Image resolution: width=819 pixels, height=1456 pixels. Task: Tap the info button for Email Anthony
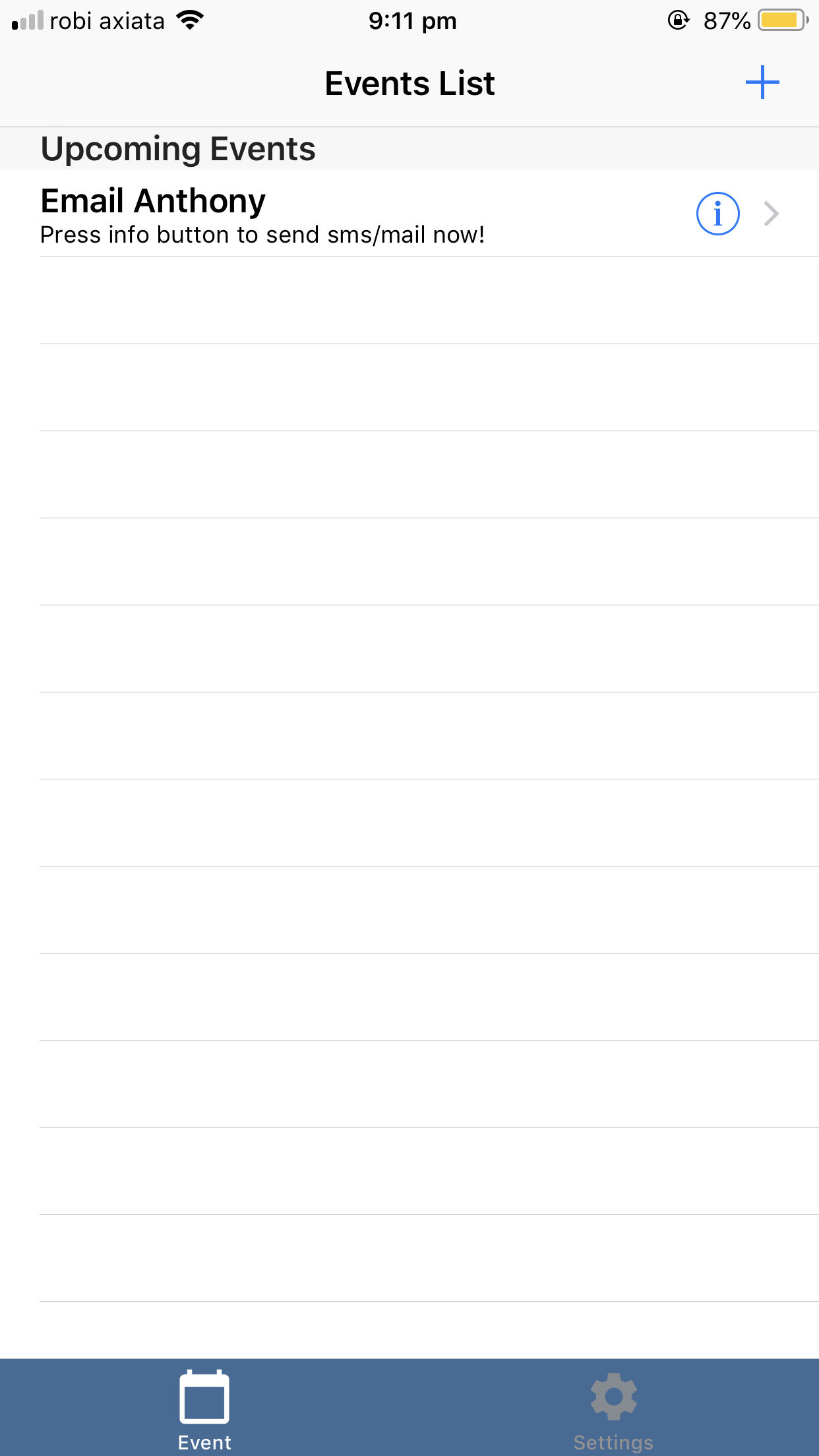point(717,214)
